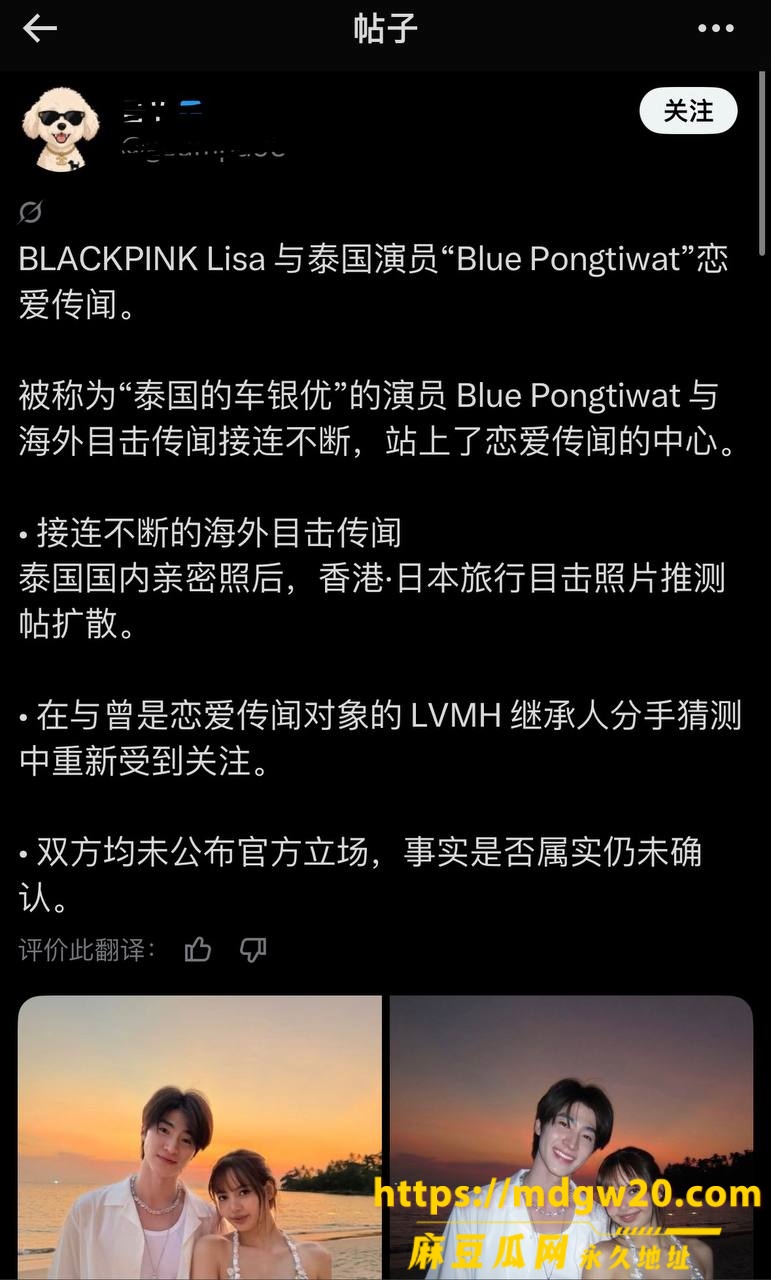Open the left beach sunset photo
Viewport: 771px width, 1280px height.
pyautogui.click(x=200, y=1137)
